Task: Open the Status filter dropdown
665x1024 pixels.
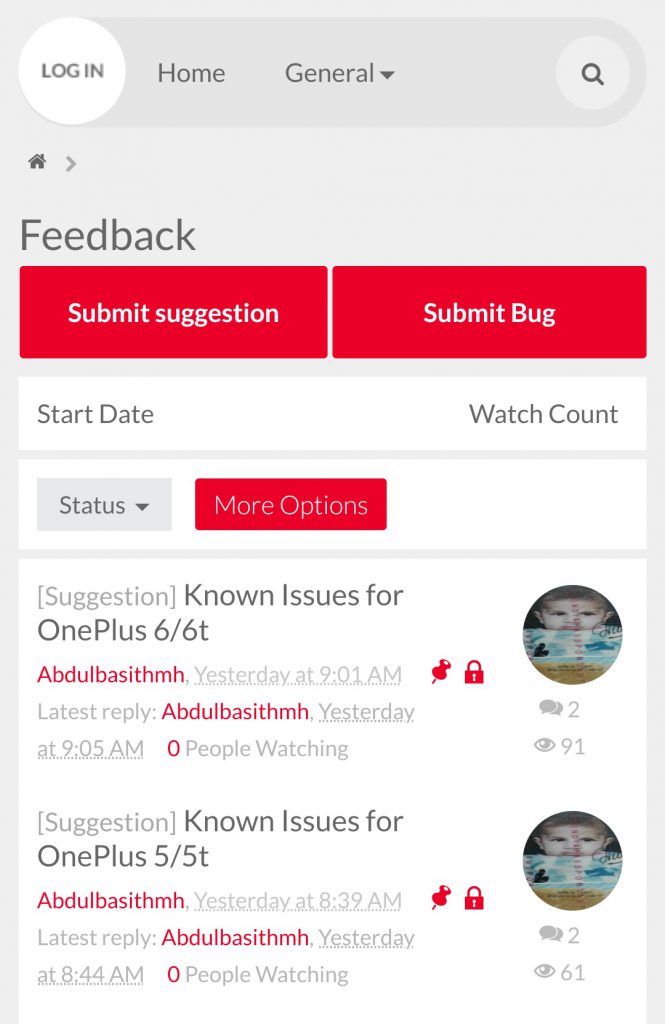Action: click(104, 505)
